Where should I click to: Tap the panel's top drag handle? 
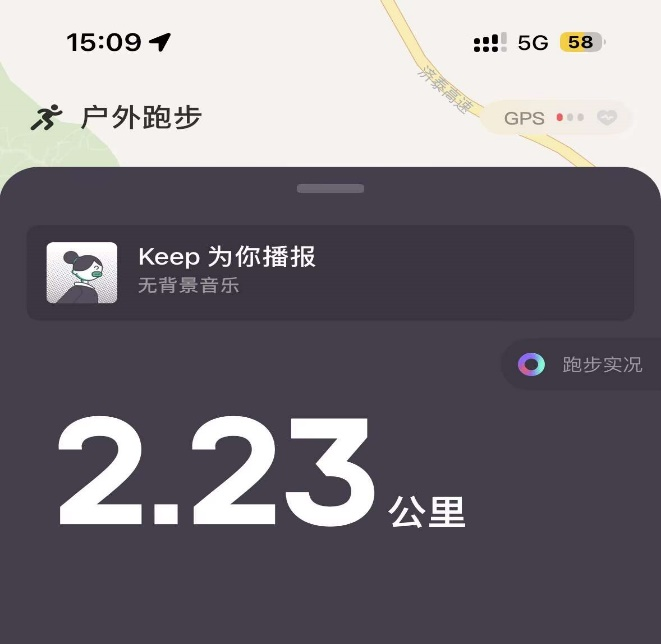pos(330,188)
